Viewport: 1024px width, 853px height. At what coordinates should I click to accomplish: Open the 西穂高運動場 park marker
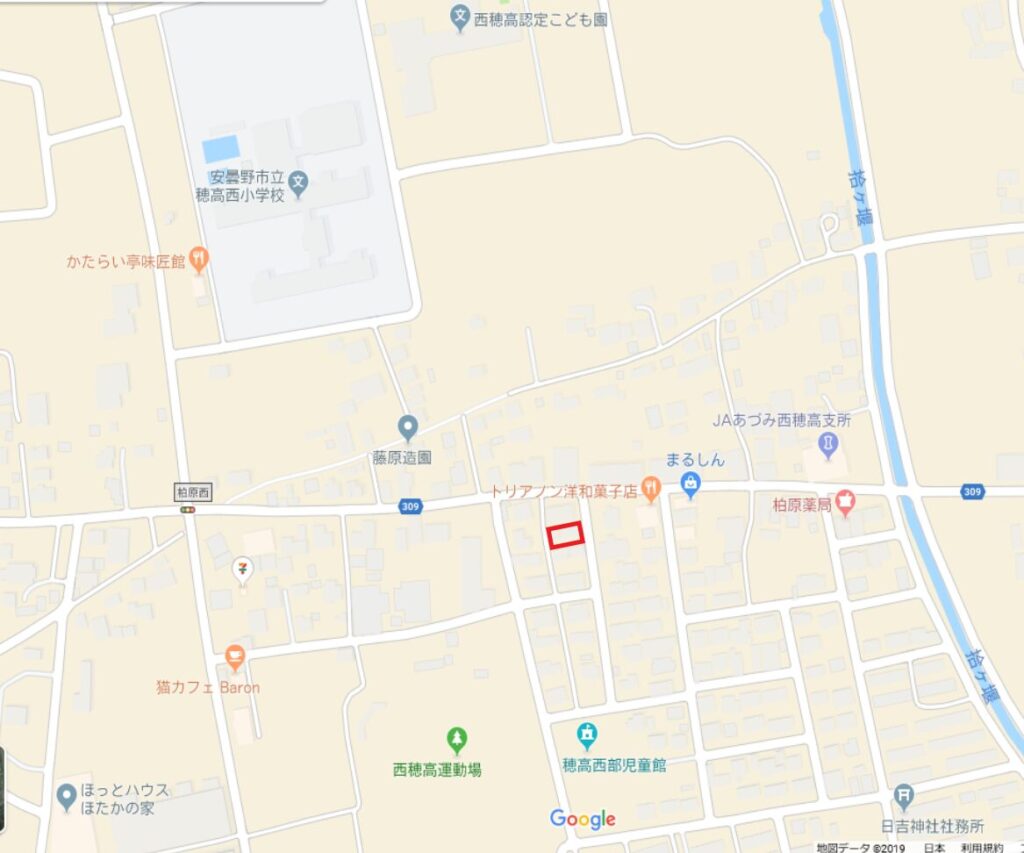point(457,741)
